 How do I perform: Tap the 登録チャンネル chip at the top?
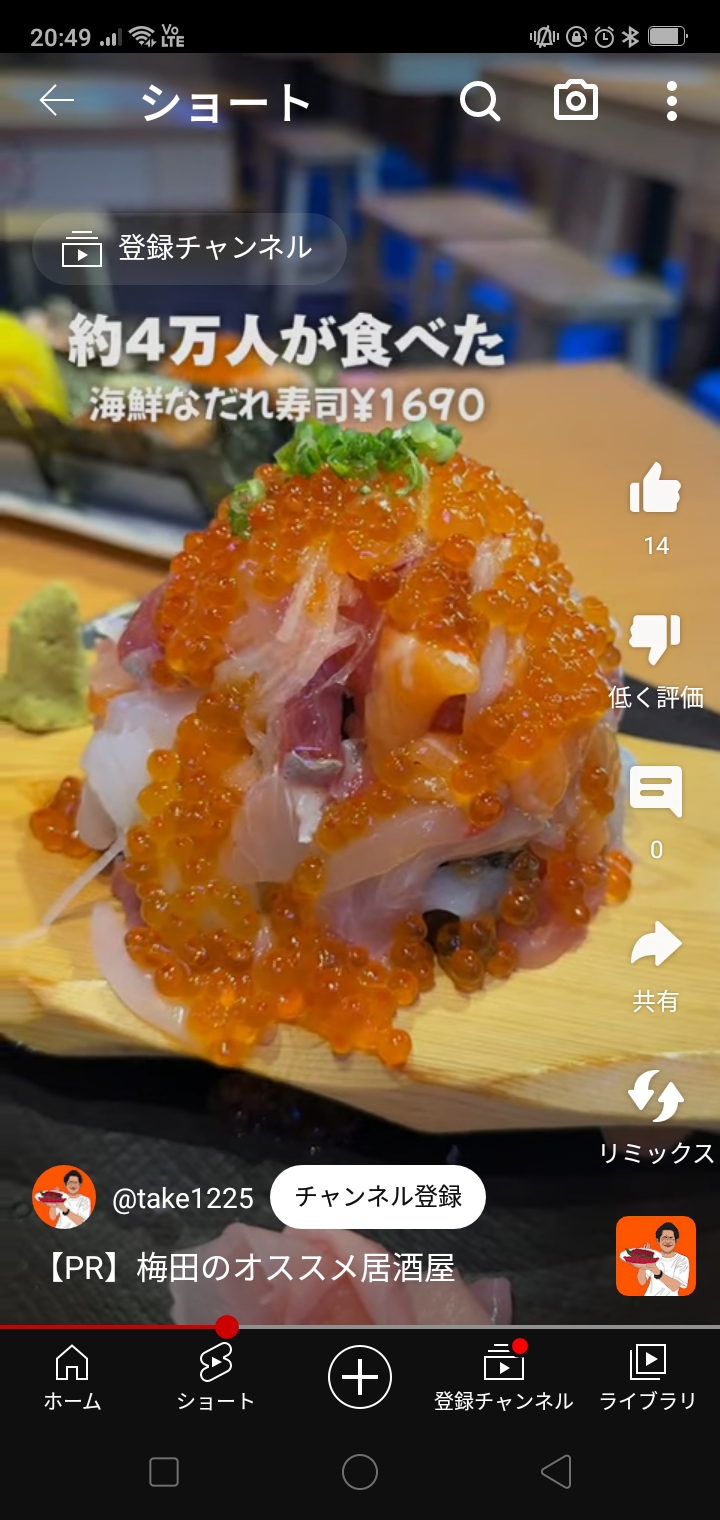click(x=190, y=248)
